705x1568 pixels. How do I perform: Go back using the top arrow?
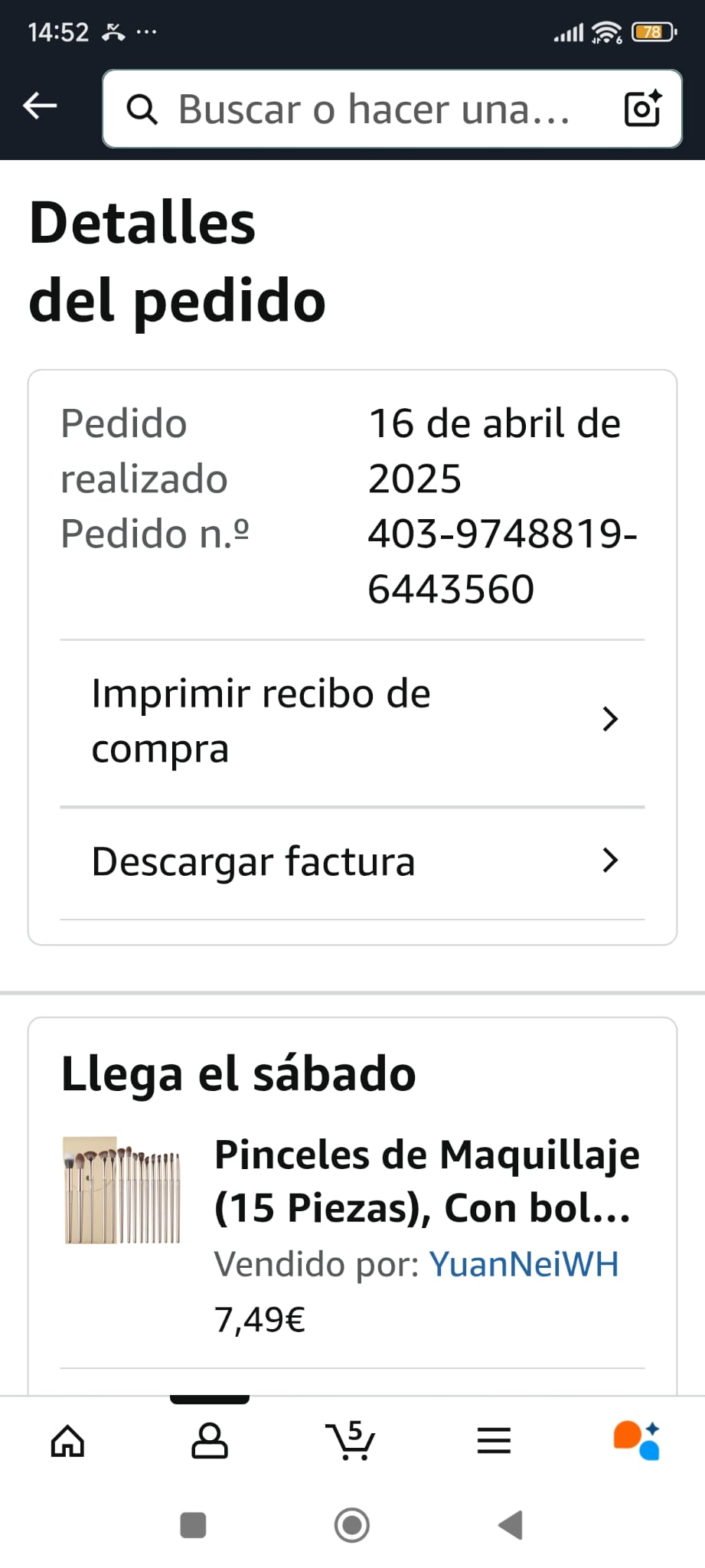[40, 106]
